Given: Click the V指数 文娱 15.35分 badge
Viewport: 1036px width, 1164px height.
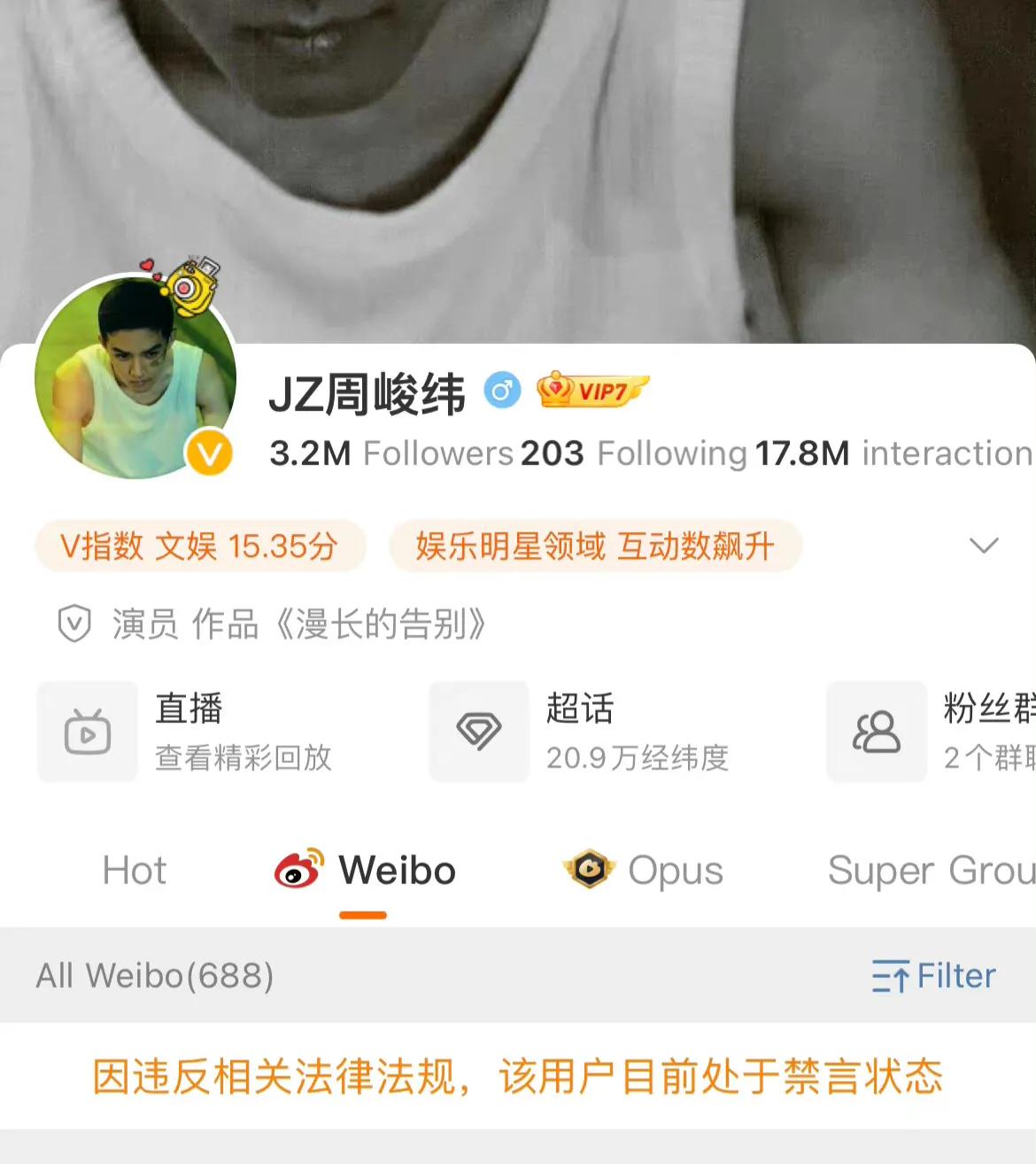Looking at the screenshot, I should pos(200,547).
